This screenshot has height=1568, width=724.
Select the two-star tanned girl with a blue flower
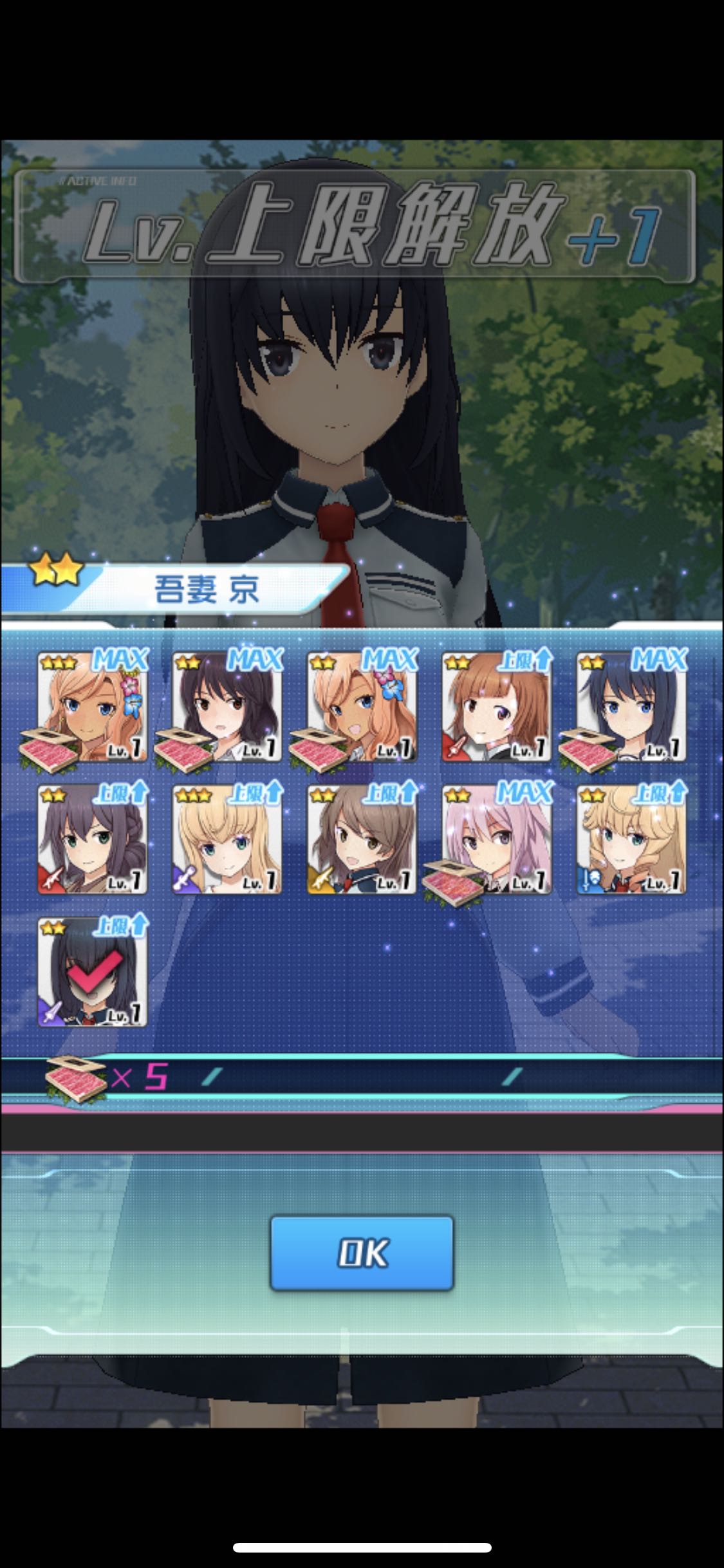click(362, 707)
